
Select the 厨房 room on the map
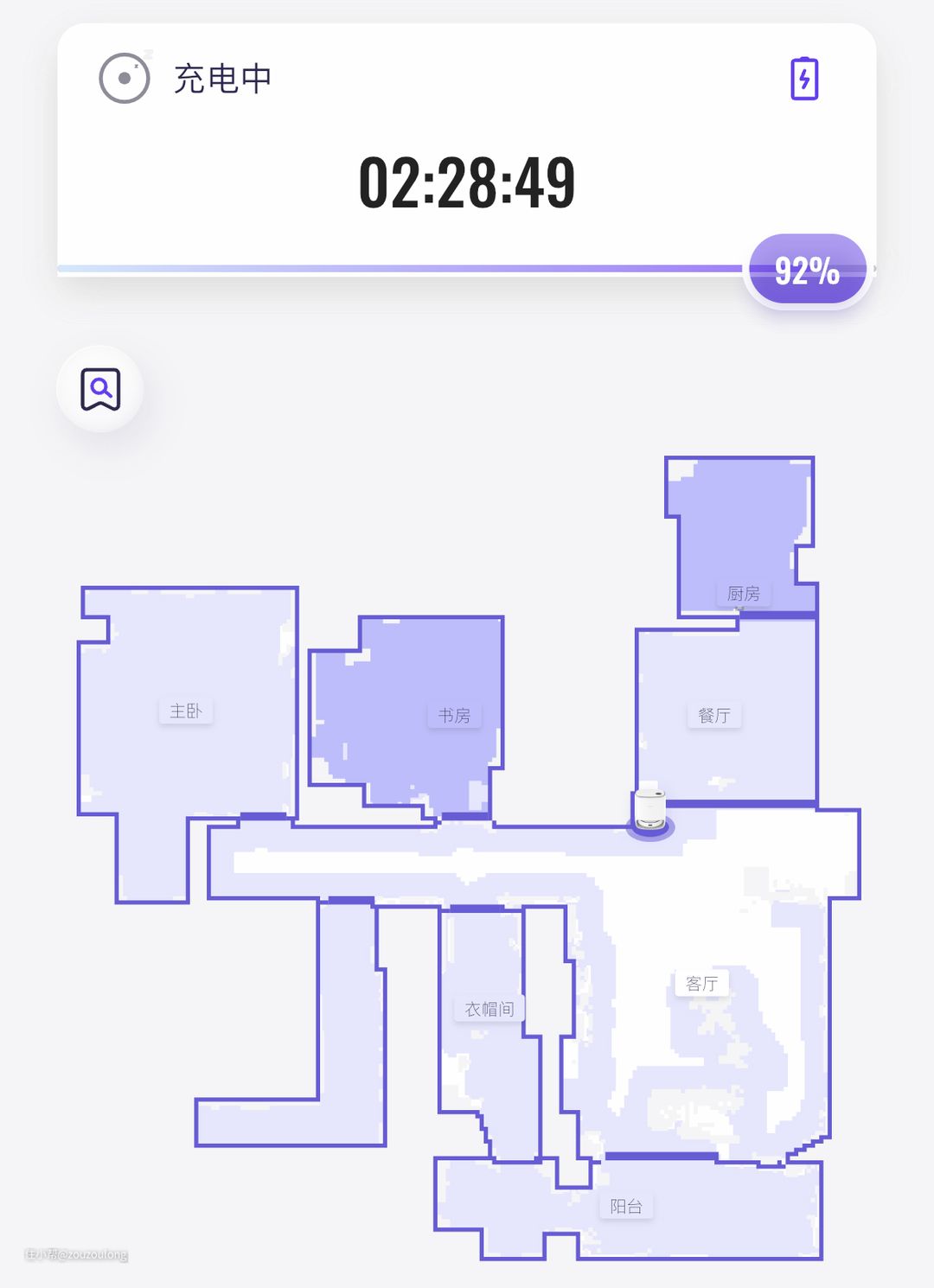tap(743, 593)
